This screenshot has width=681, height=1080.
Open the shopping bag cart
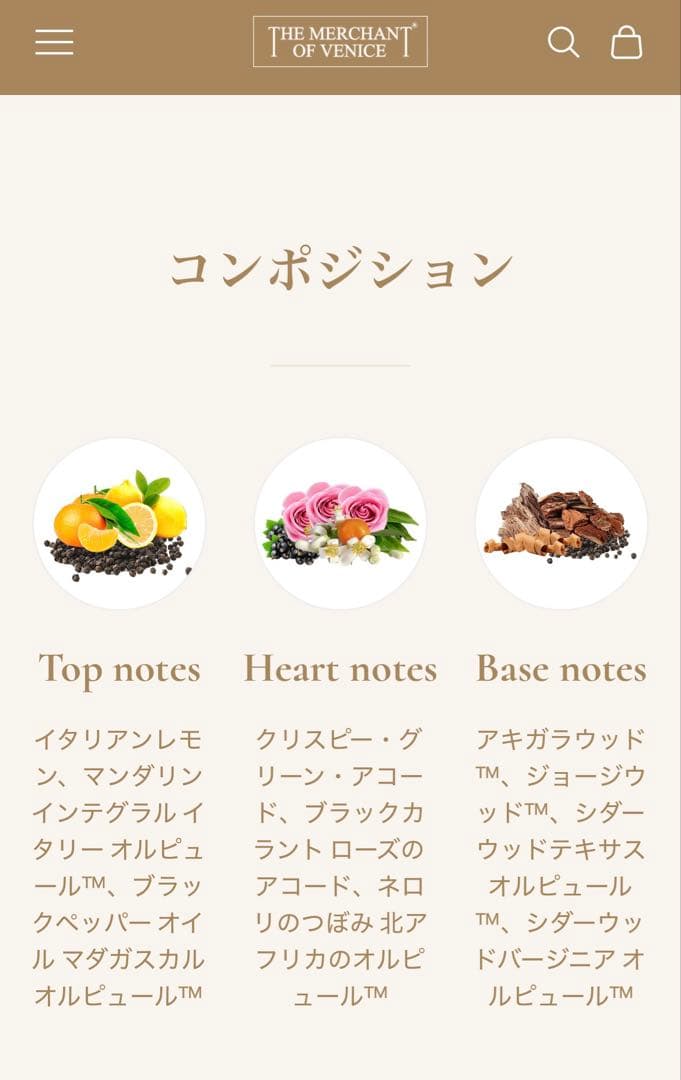click(626, 42)
